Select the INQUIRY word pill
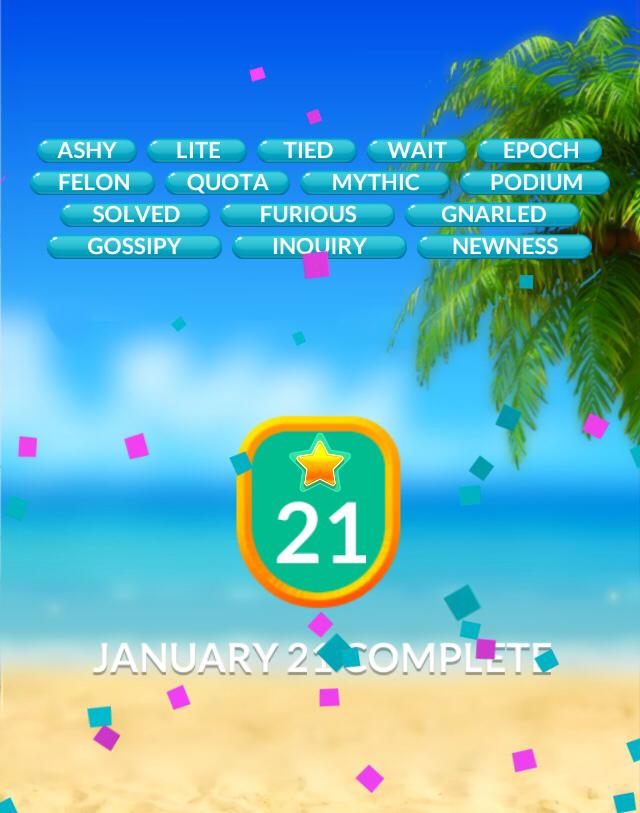 pos(319,247)
